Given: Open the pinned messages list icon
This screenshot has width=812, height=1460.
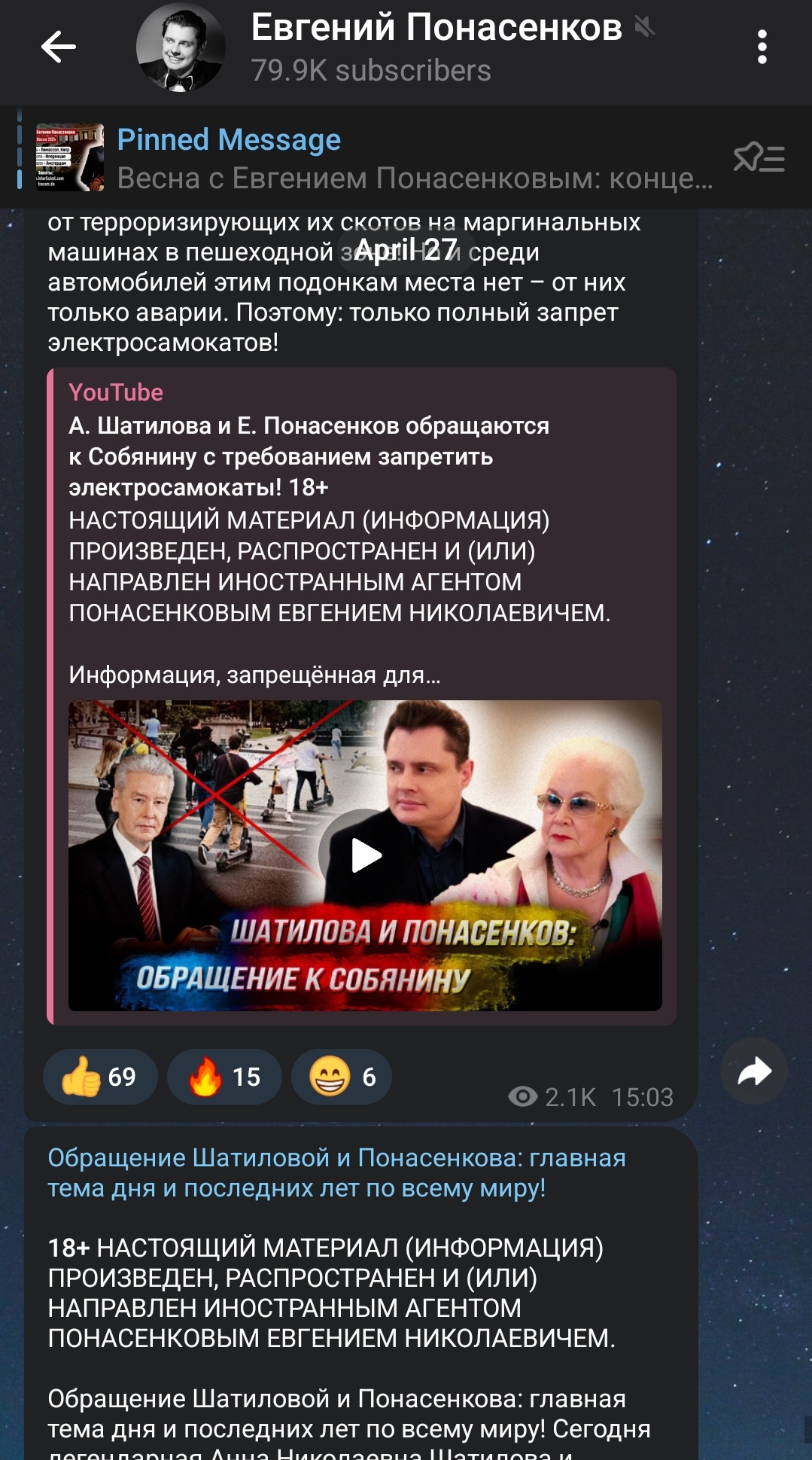Looking at the screenshot, I should (759, 158).
